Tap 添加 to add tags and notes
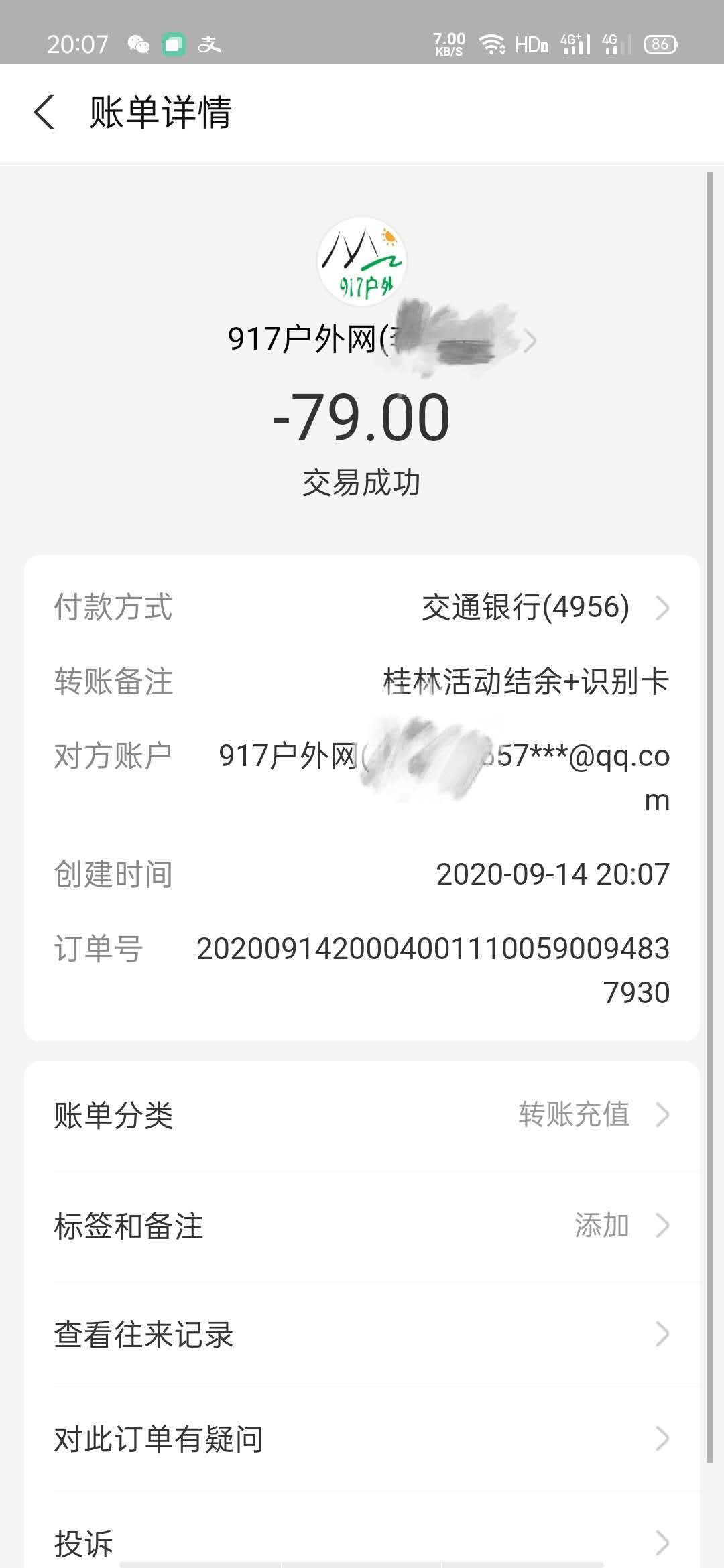This screenshot has height=1568, width=724. (x=601, y=1225)
